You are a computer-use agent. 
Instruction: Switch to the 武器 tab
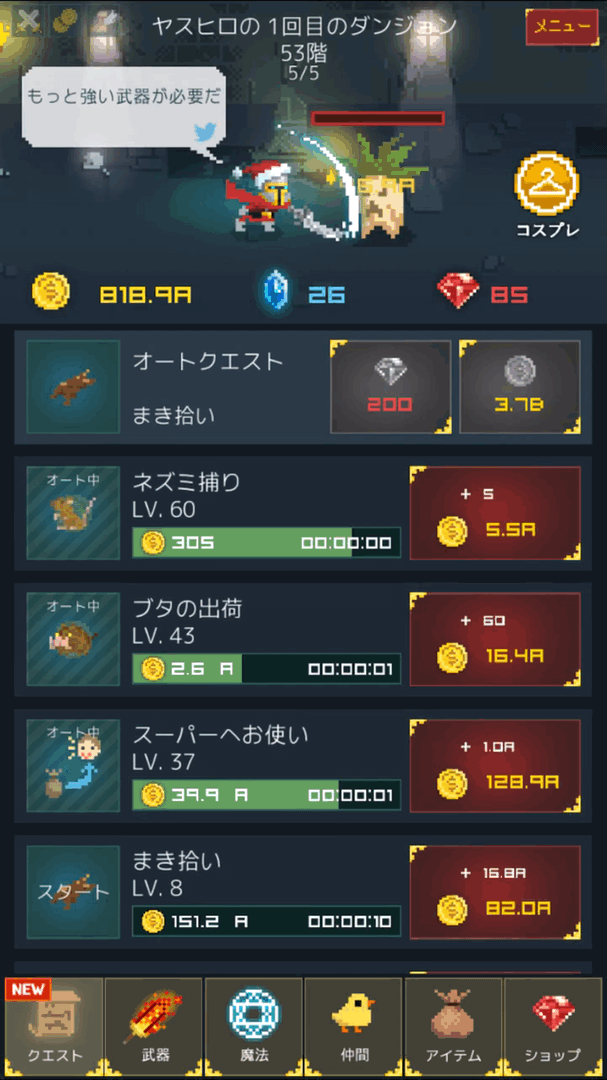(x=154, y=1026)
